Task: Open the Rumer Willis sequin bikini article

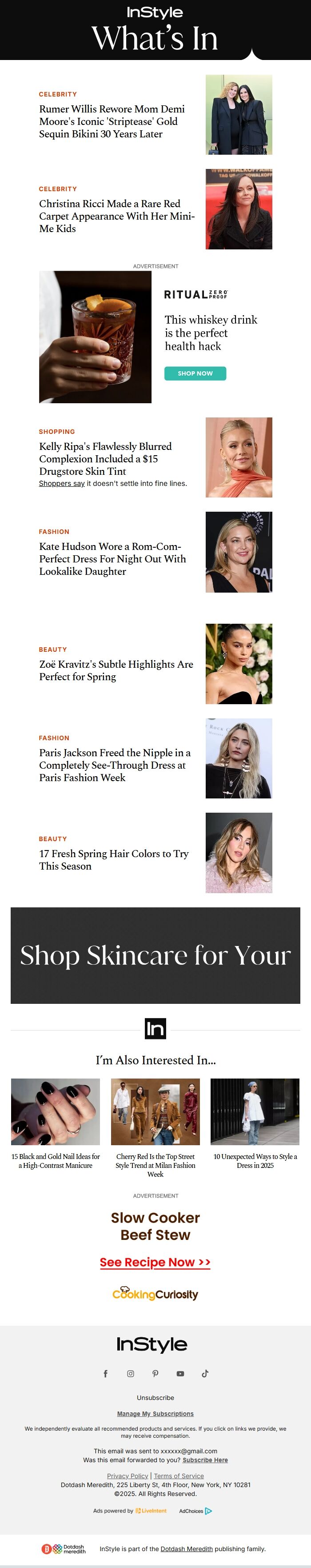Action: point(112,121)
